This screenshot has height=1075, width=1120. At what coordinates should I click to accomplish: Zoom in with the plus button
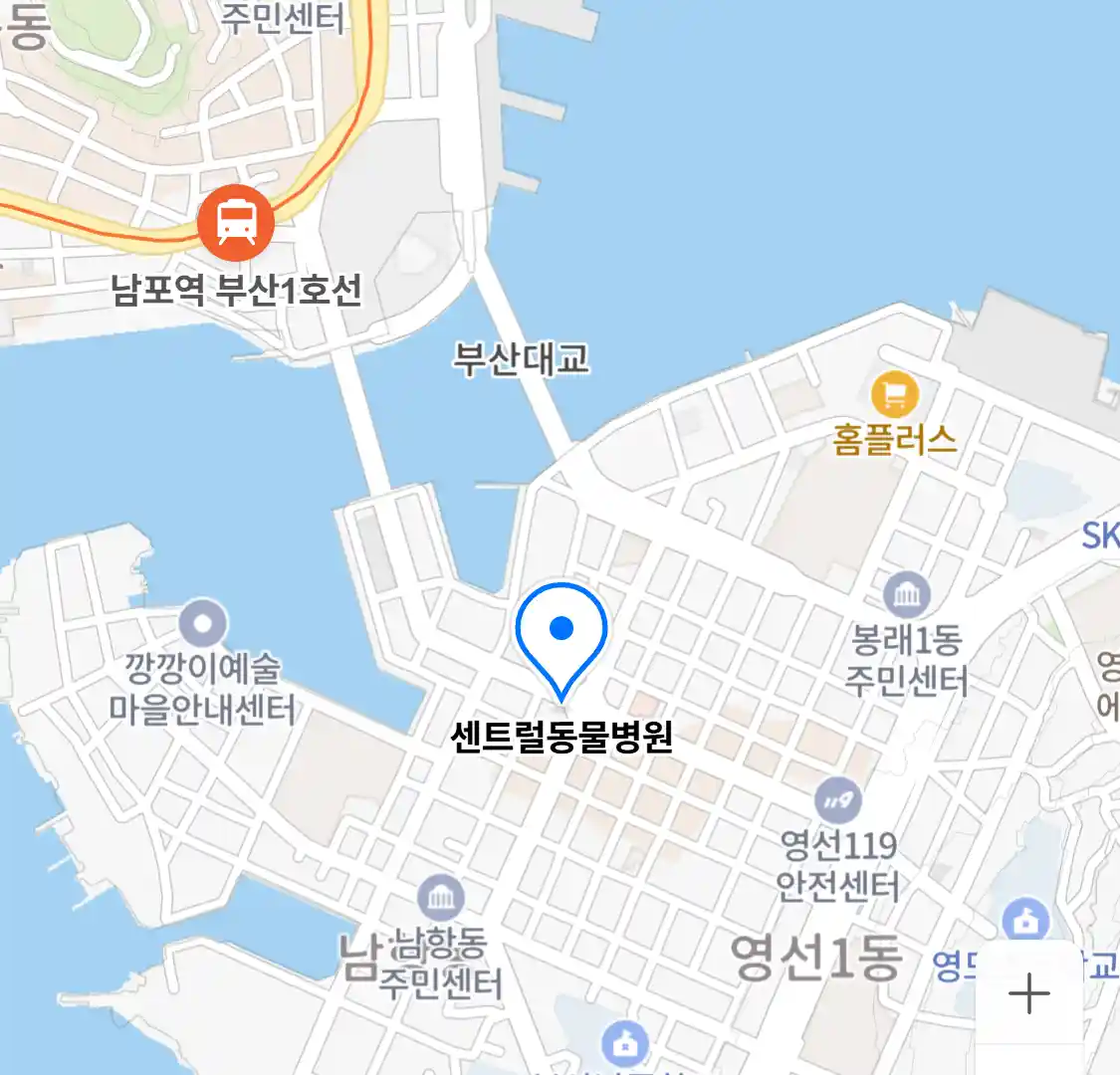pos(1028,993)
